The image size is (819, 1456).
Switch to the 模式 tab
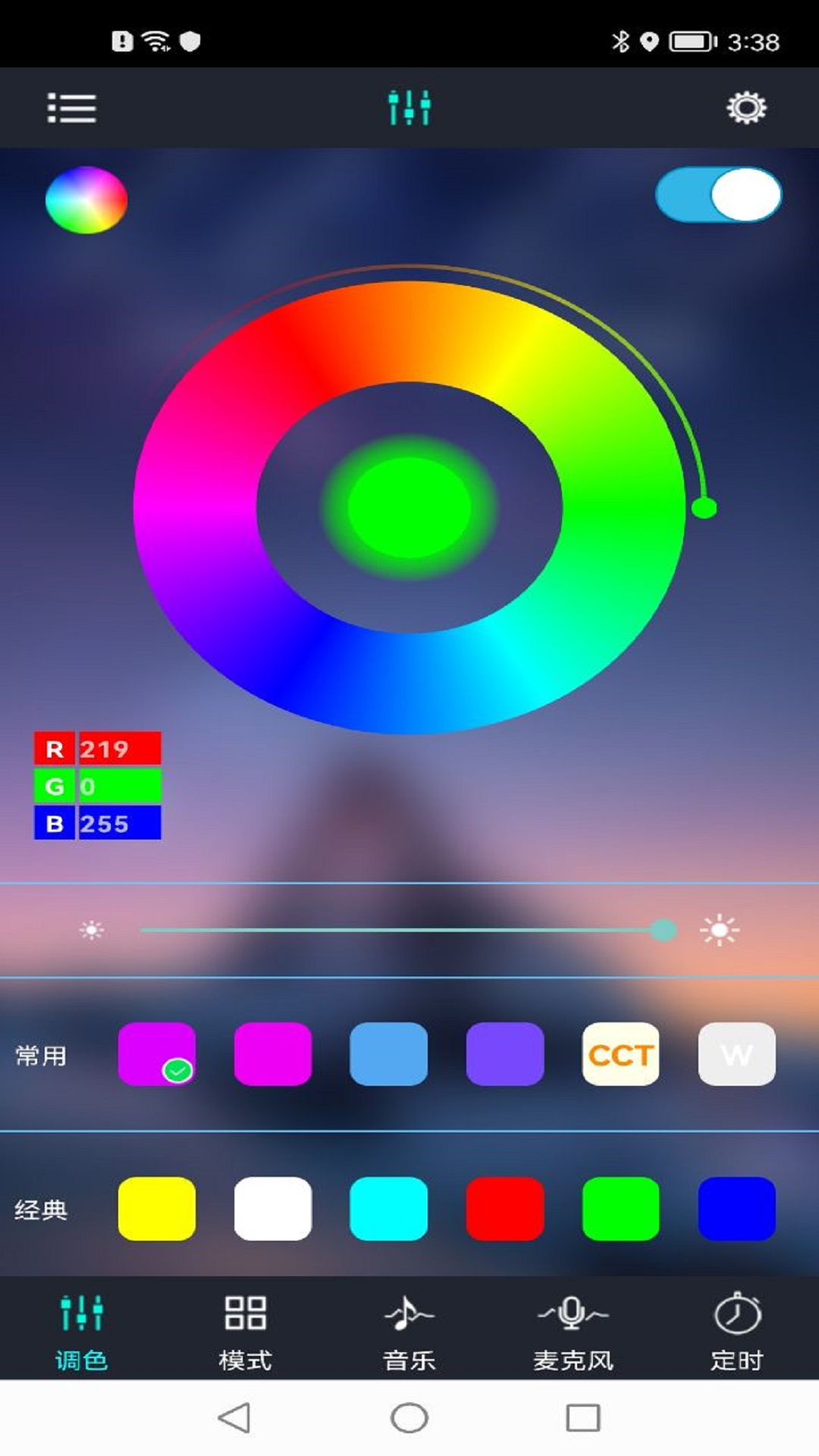[x=245, y=1332]
